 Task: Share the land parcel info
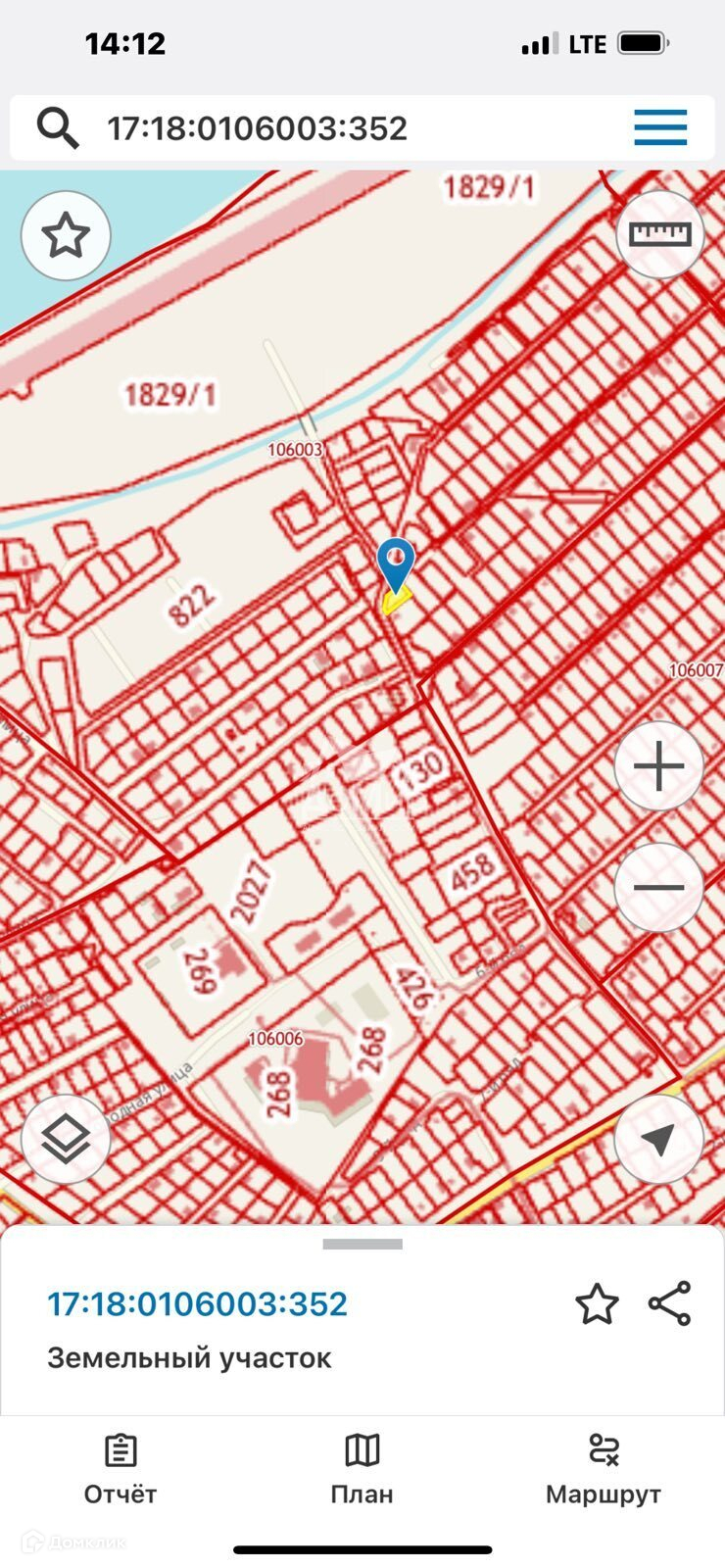670,1304
